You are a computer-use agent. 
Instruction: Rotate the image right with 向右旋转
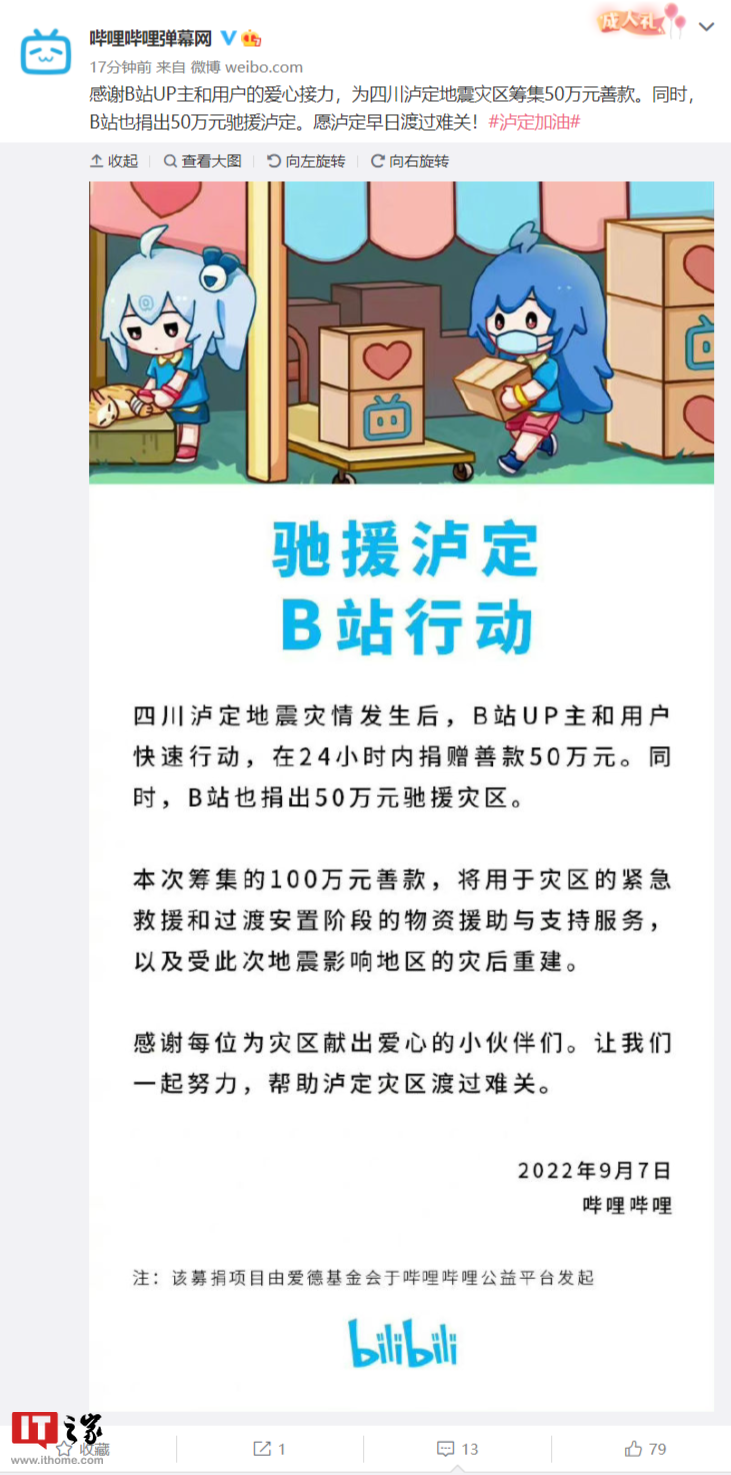coord(410,161)
